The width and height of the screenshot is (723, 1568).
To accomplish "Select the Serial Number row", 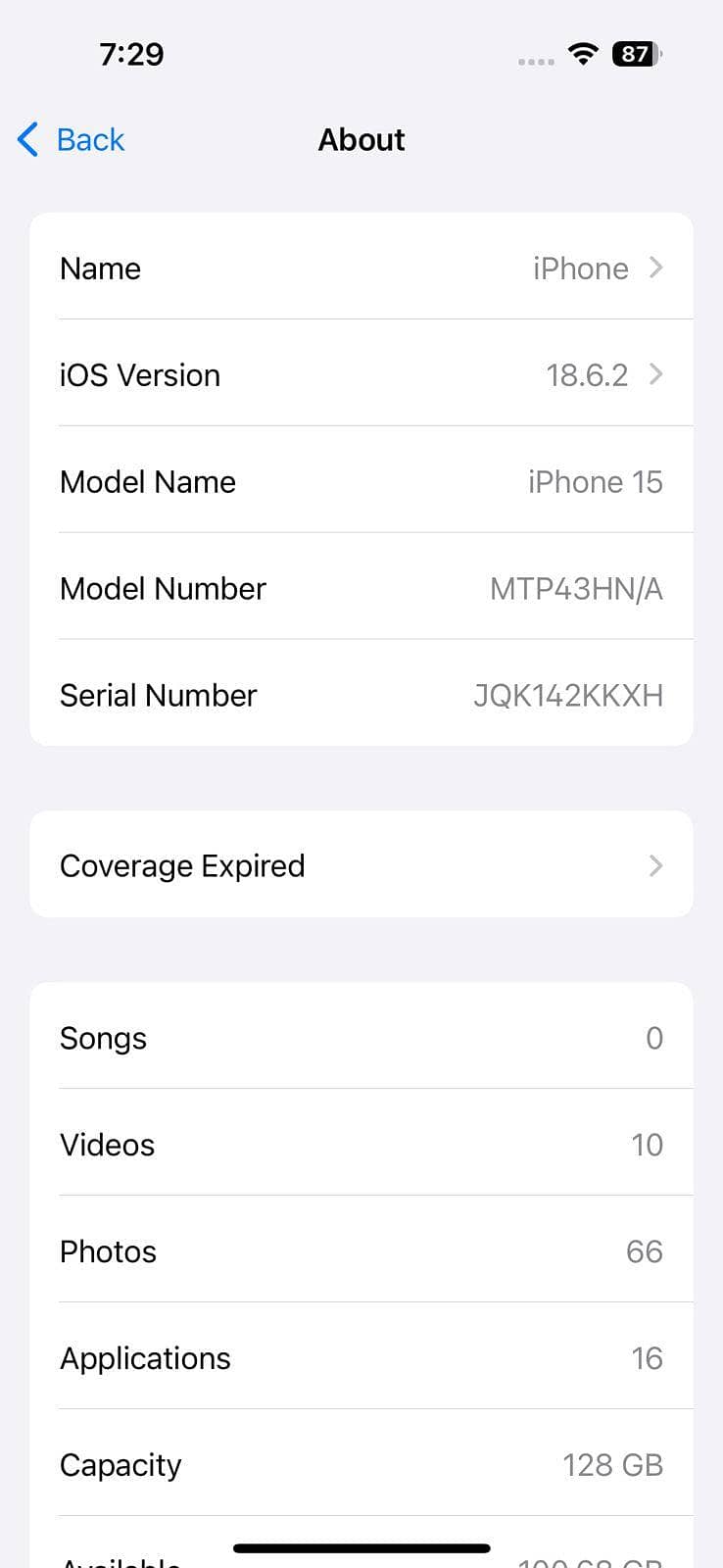I will pos(361,695).
